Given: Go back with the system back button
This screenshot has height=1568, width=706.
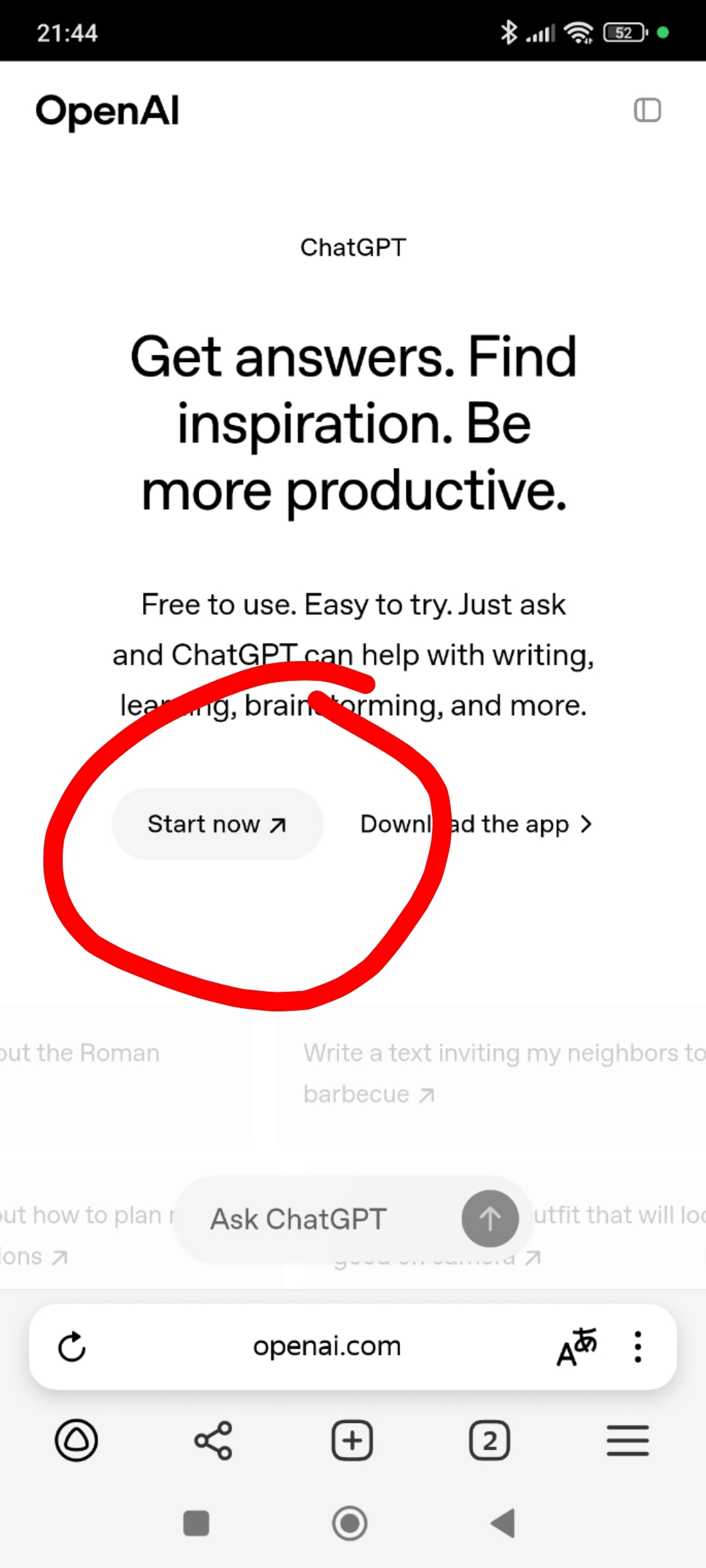Looking at the screenshot, I should (x=503, y=1524).
